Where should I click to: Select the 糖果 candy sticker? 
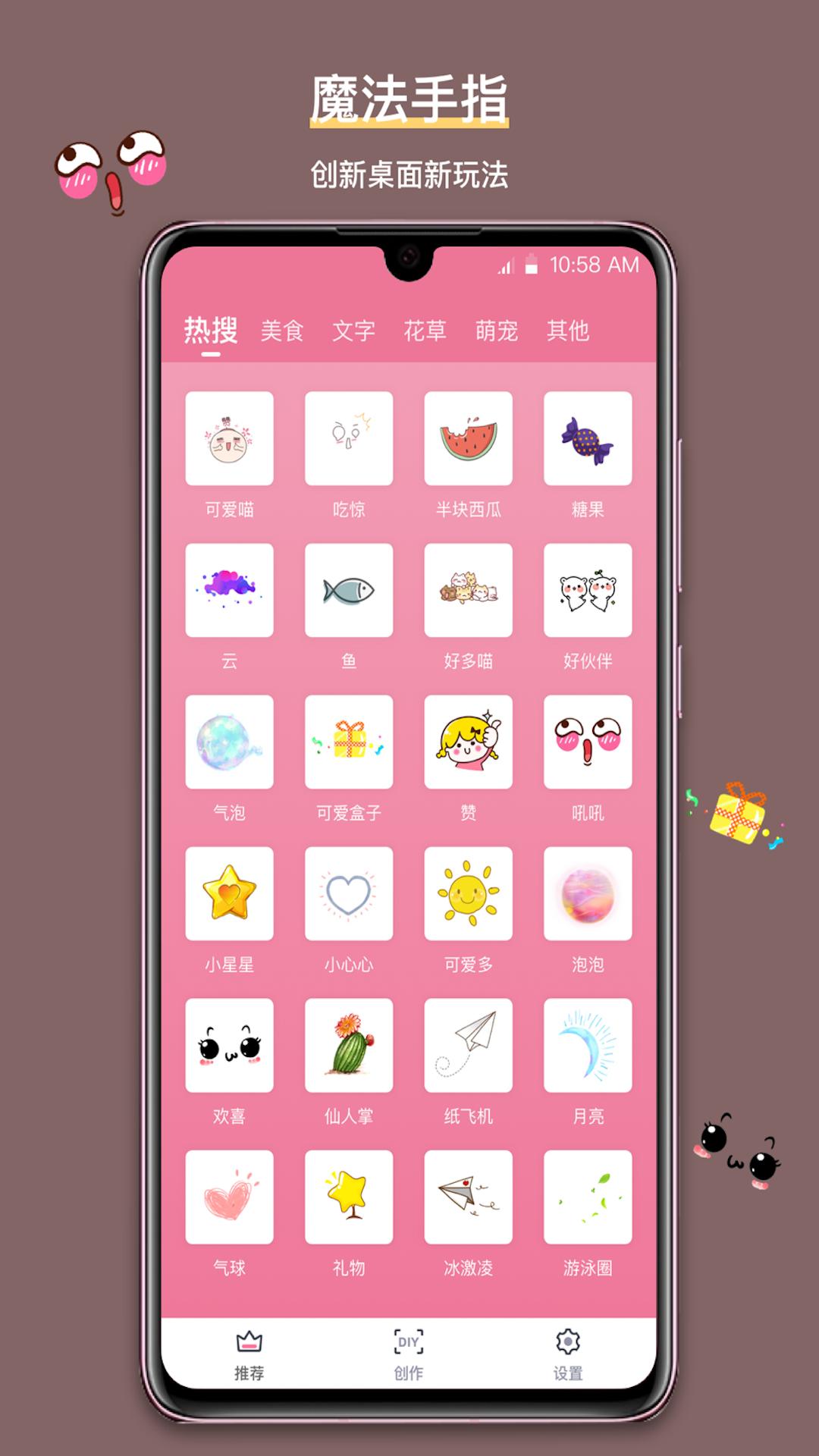(x=588, y=438)
